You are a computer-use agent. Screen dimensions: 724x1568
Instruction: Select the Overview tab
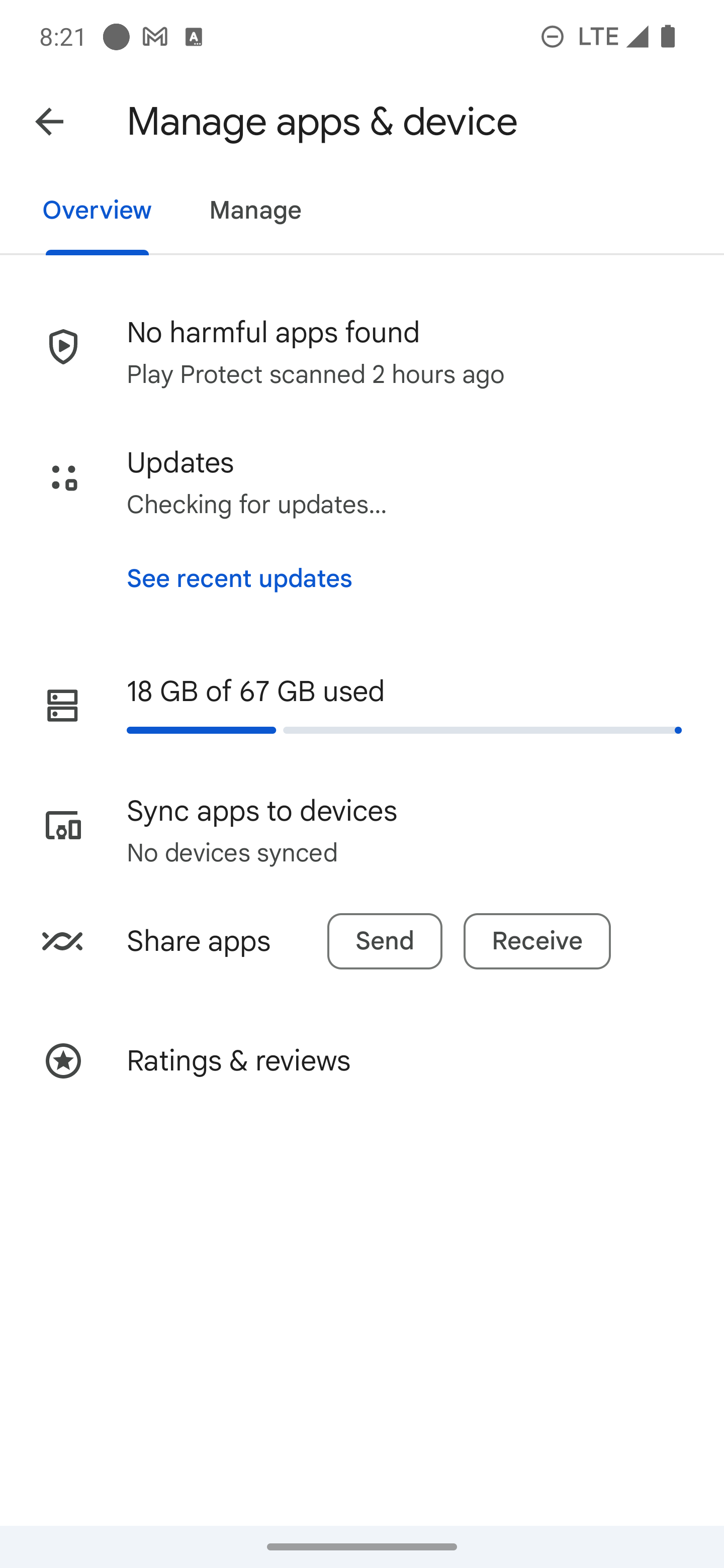pyautogui.click(x=97, y=211)
